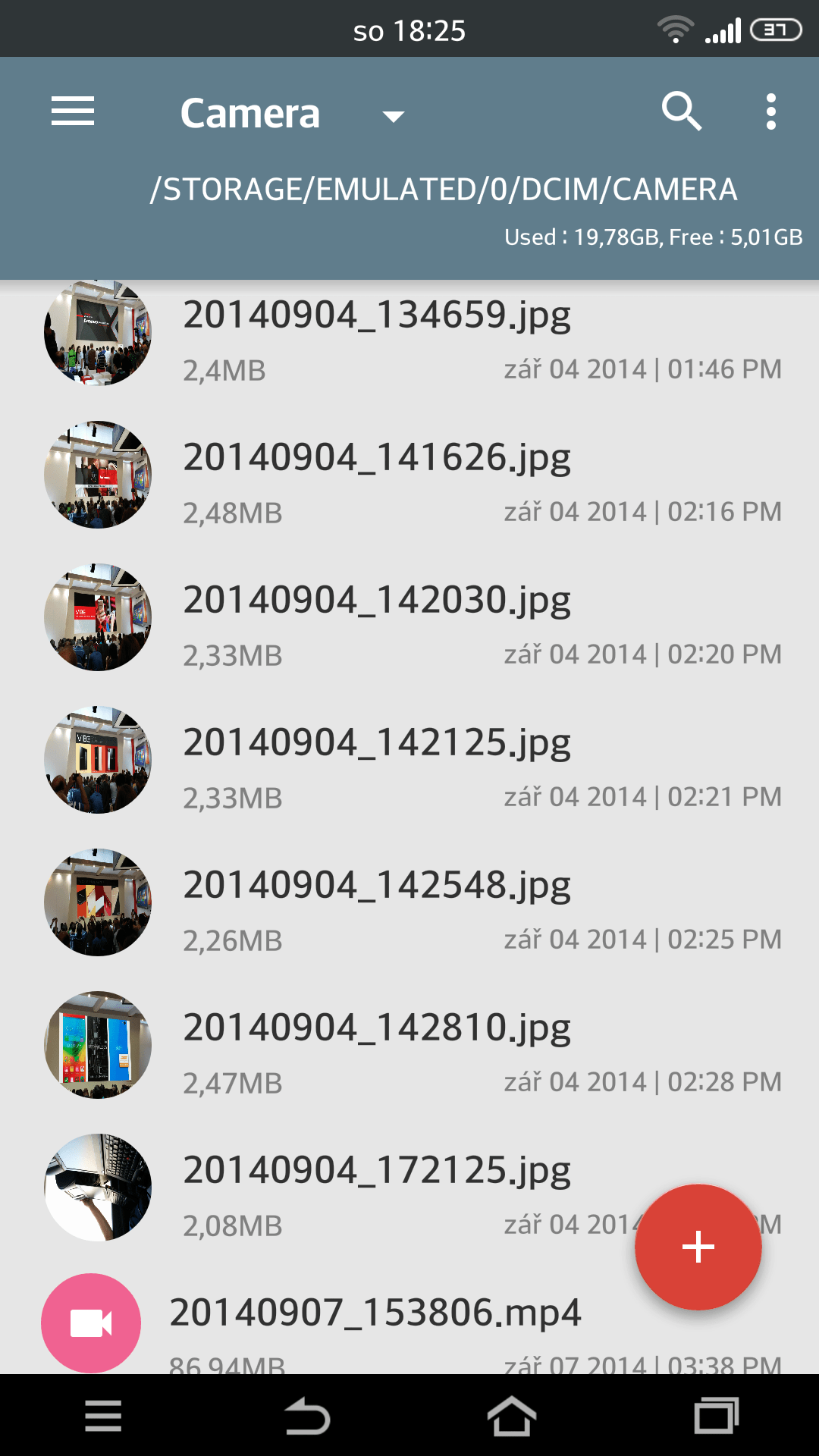This screenshot has width=819, height=1456.
Task: Select image 20140904_142030.jpg
Action: tap(409, 618)
